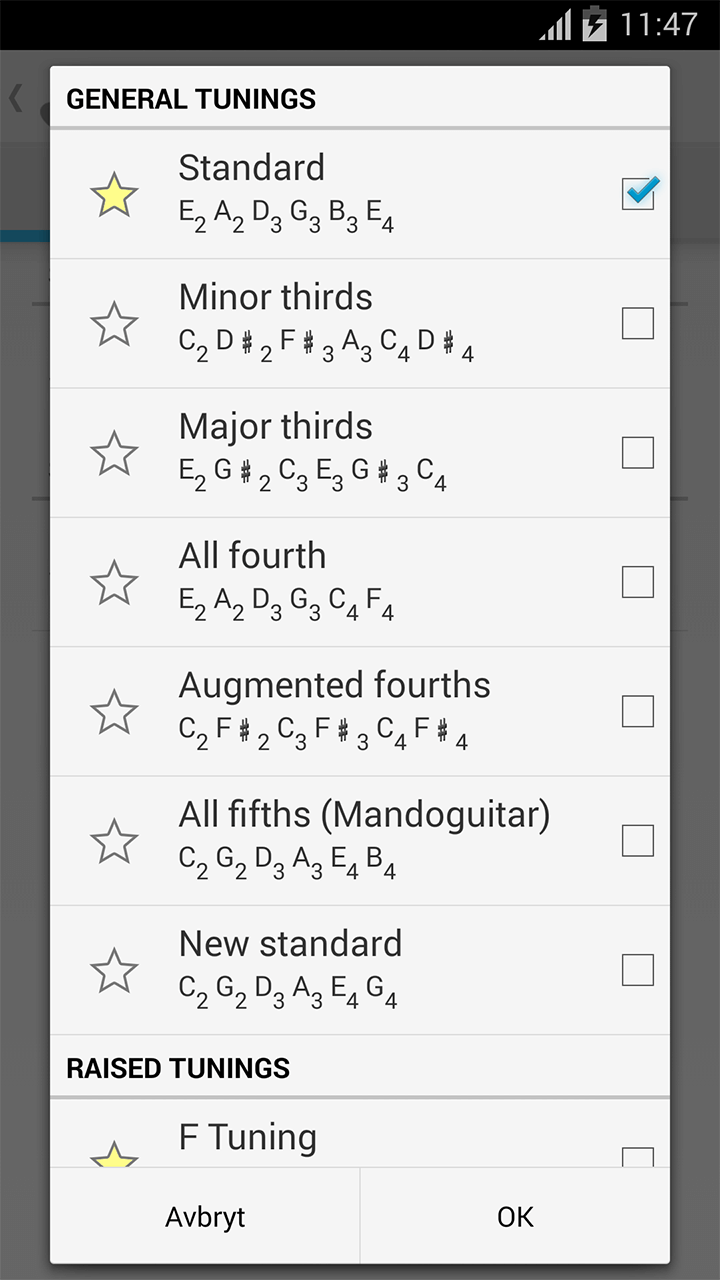Favorite All fifths (Mandoguitar) with its star

[x=113, y=839]
